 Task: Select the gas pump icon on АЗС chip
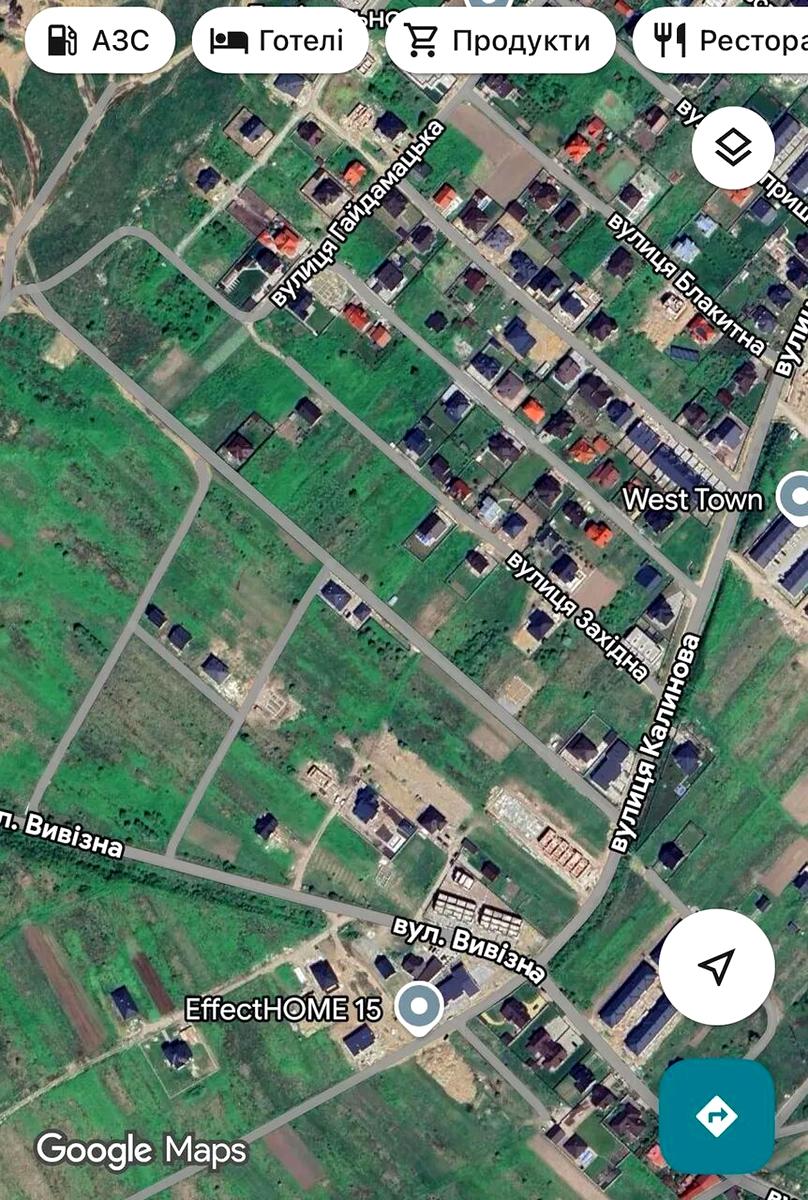pos(63,40)
